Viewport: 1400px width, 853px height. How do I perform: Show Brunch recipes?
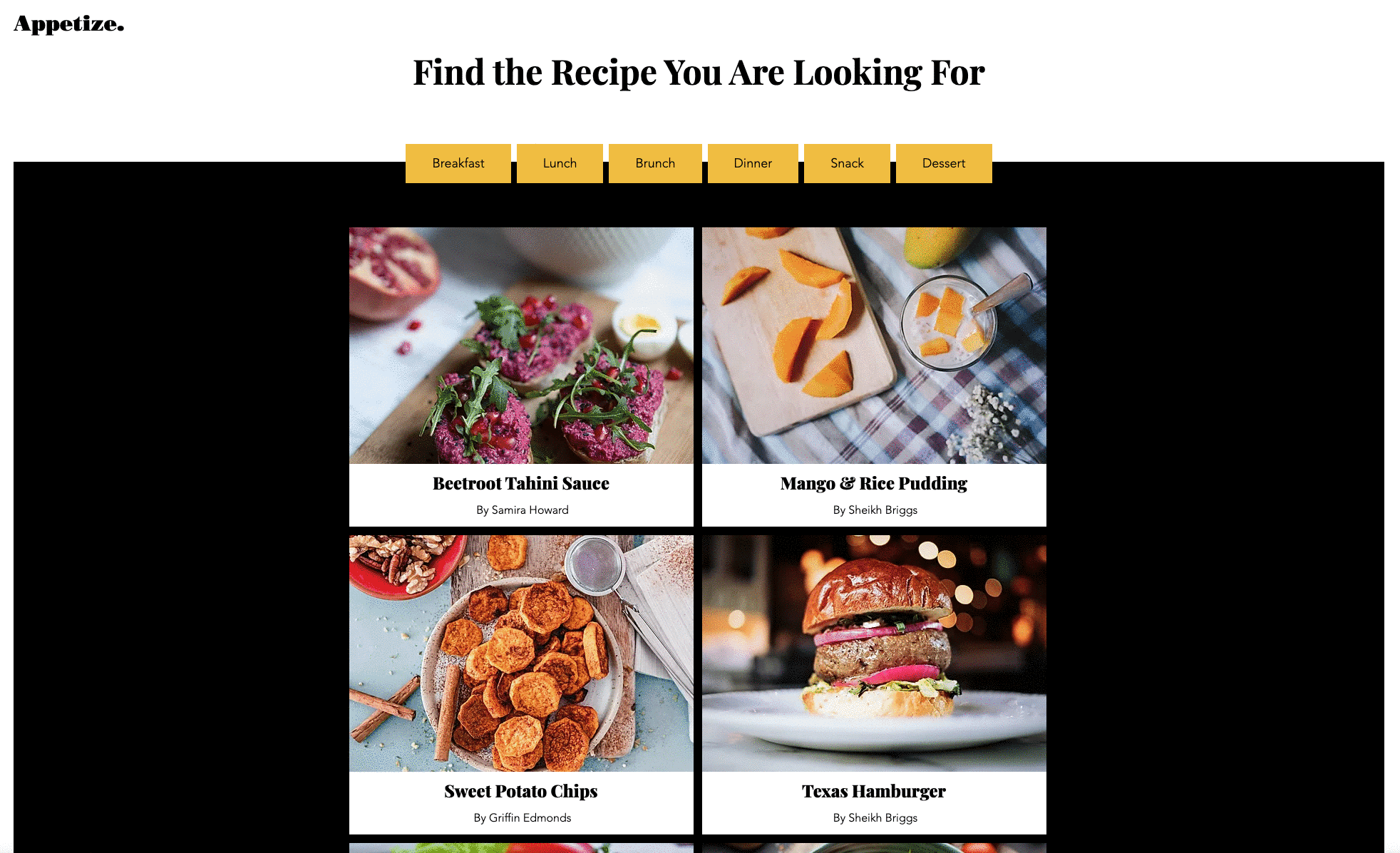click(x=655, y=163)
